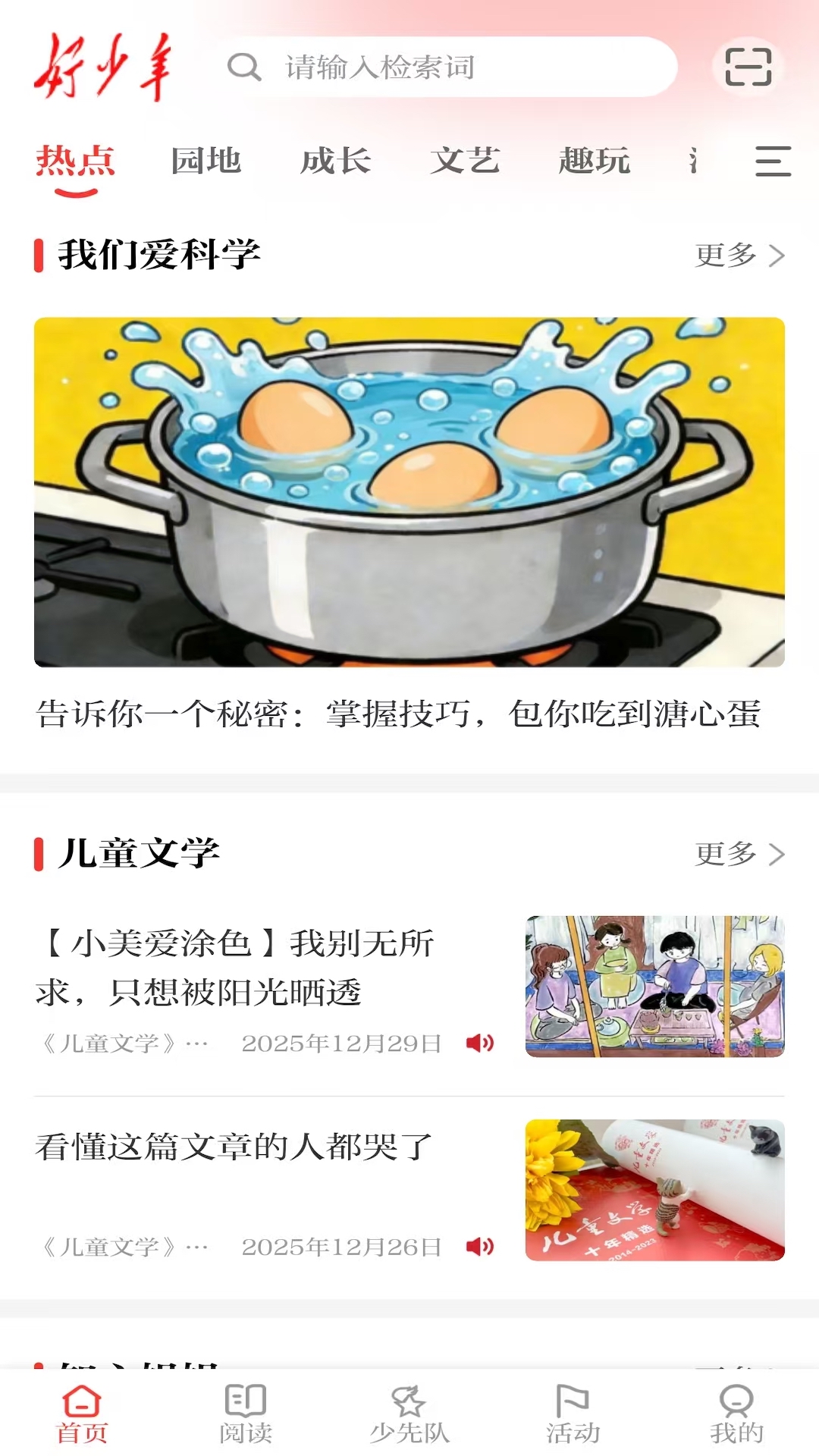The height and width of the screenshot is (1456, 819).
Task: Switch to the 文艺 tab
Action: point(465,161)
